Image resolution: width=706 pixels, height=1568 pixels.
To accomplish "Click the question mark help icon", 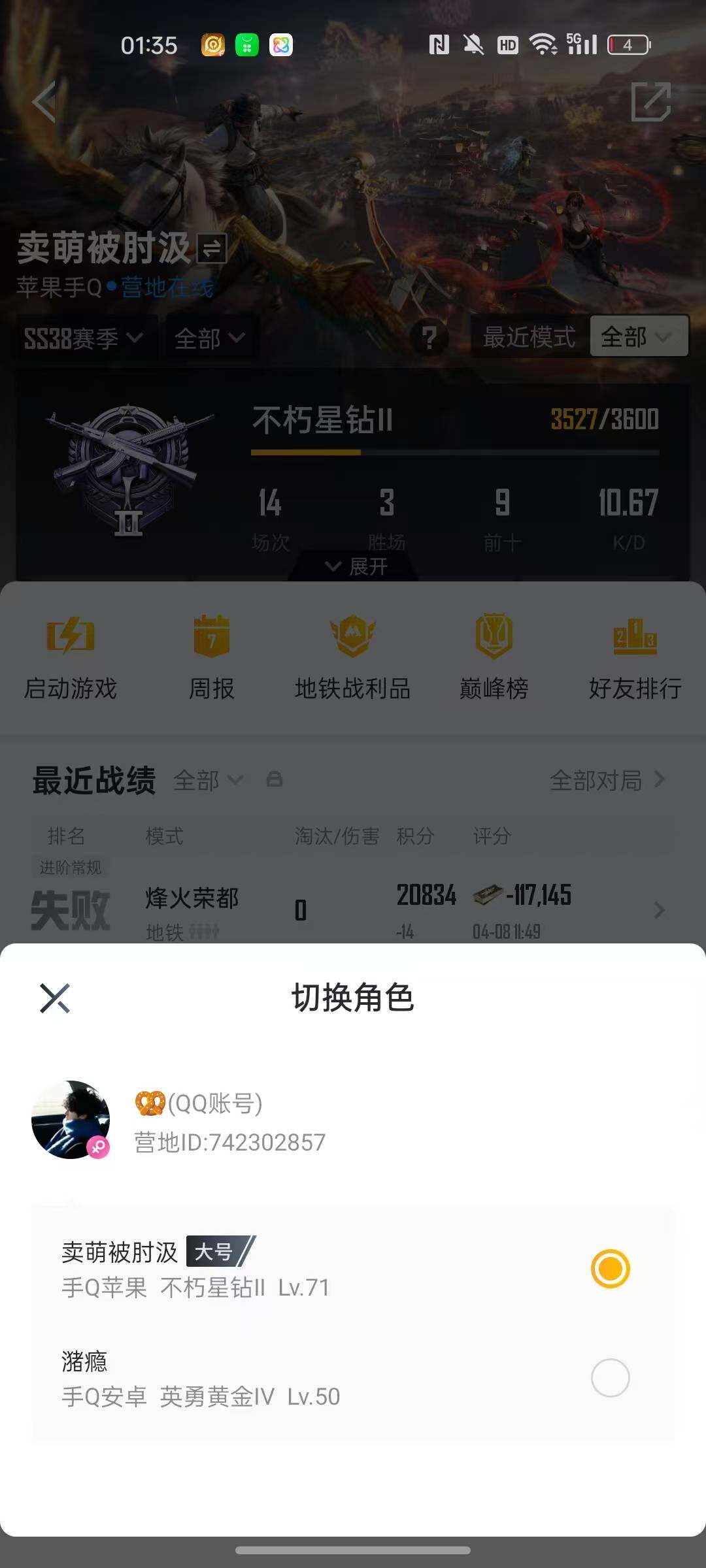I will [x=431, y=336].
